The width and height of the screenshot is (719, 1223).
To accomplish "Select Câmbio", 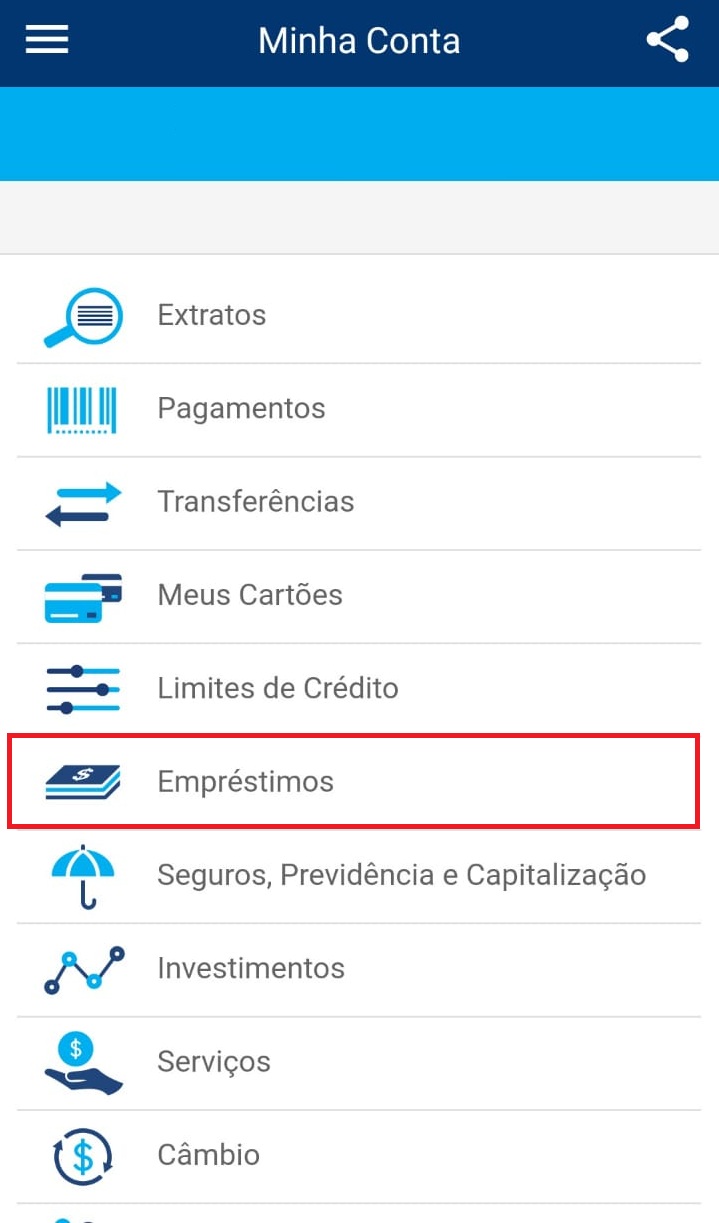I will [x=359, y=1156].
